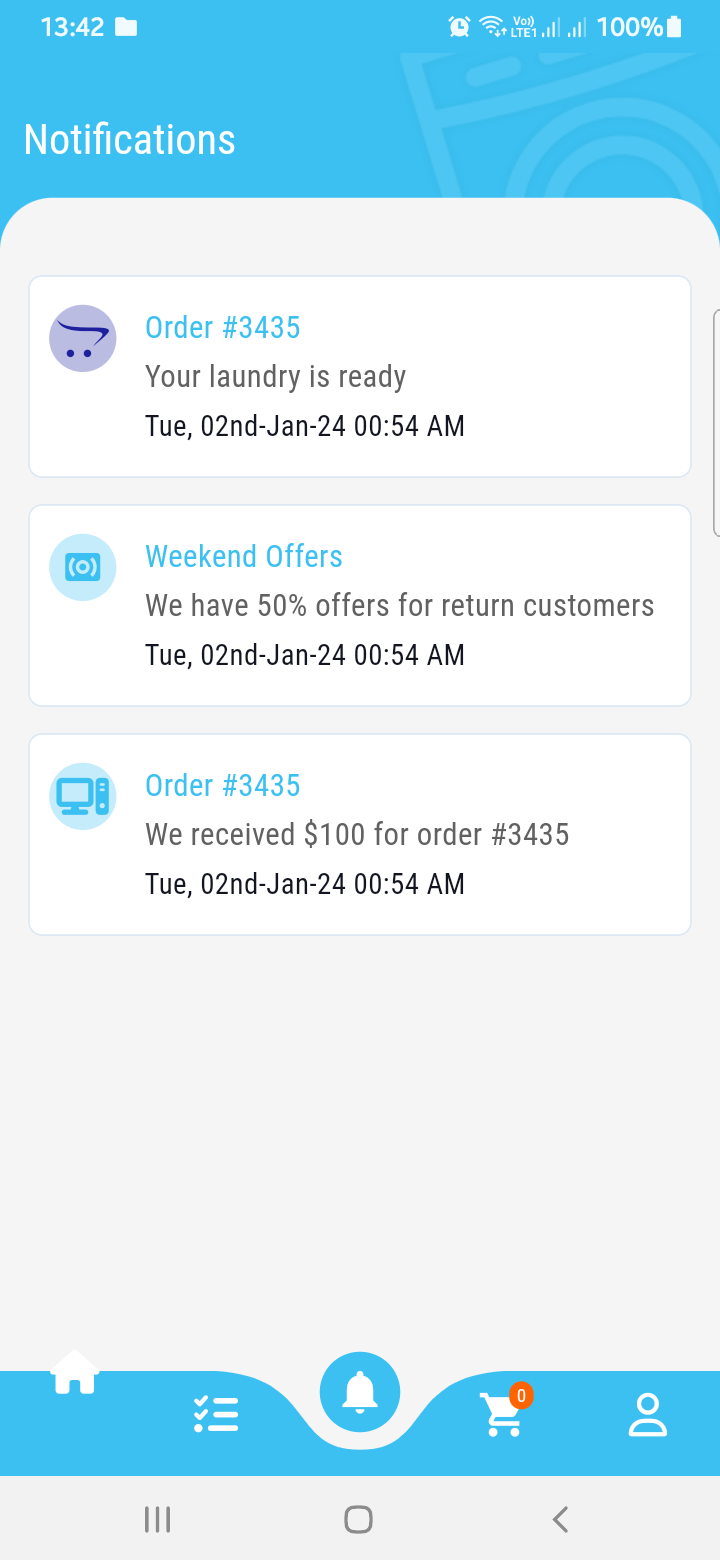Select the notifications bell tab

coord(360,1391)
